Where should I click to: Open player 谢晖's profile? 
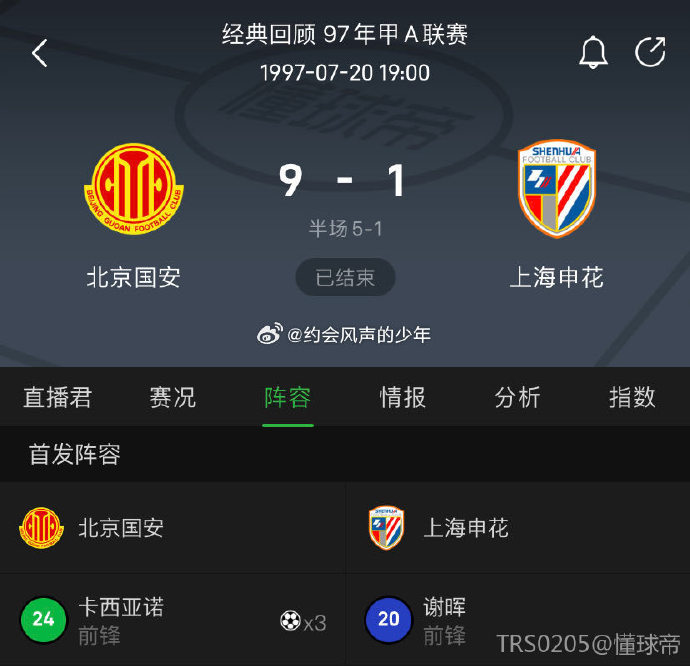[444, 619]
